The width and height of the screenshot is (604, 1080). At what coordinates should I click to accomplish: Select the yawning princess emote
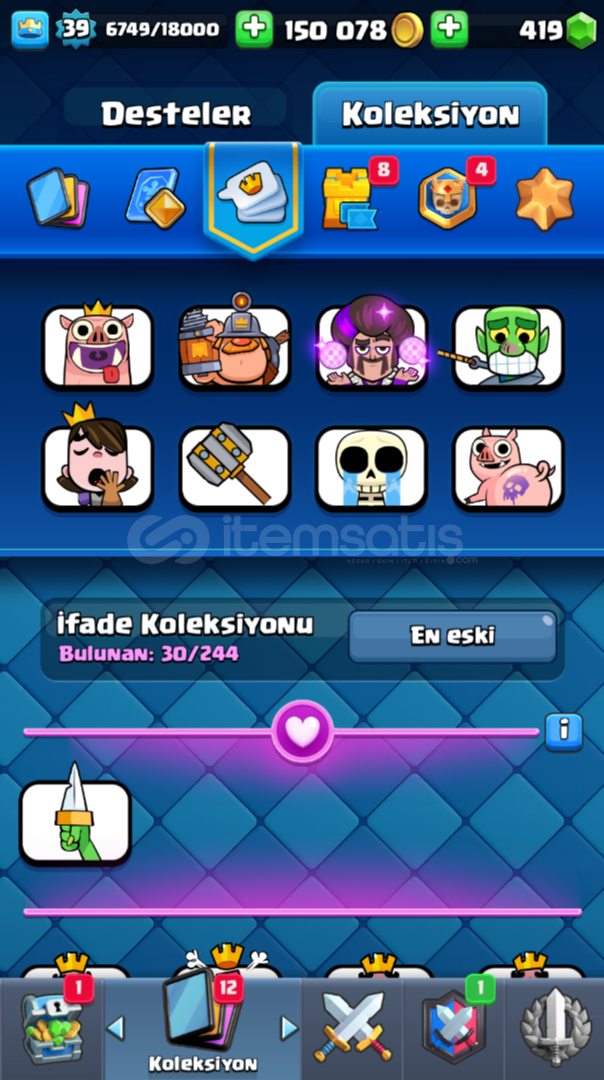coord(98,467)
